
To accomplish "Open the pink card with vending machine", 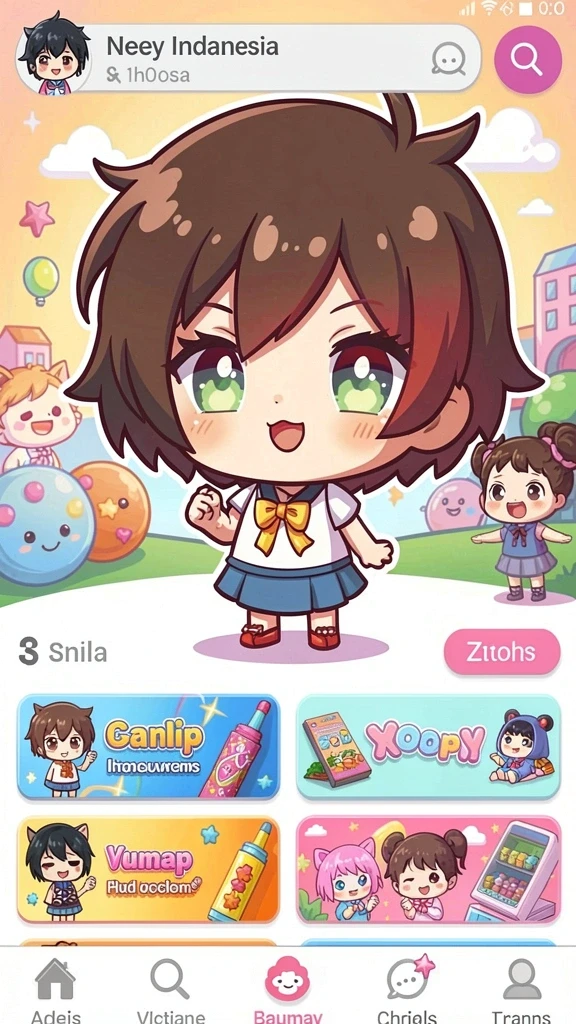I will pyautogui.click(x=428, y=869).
